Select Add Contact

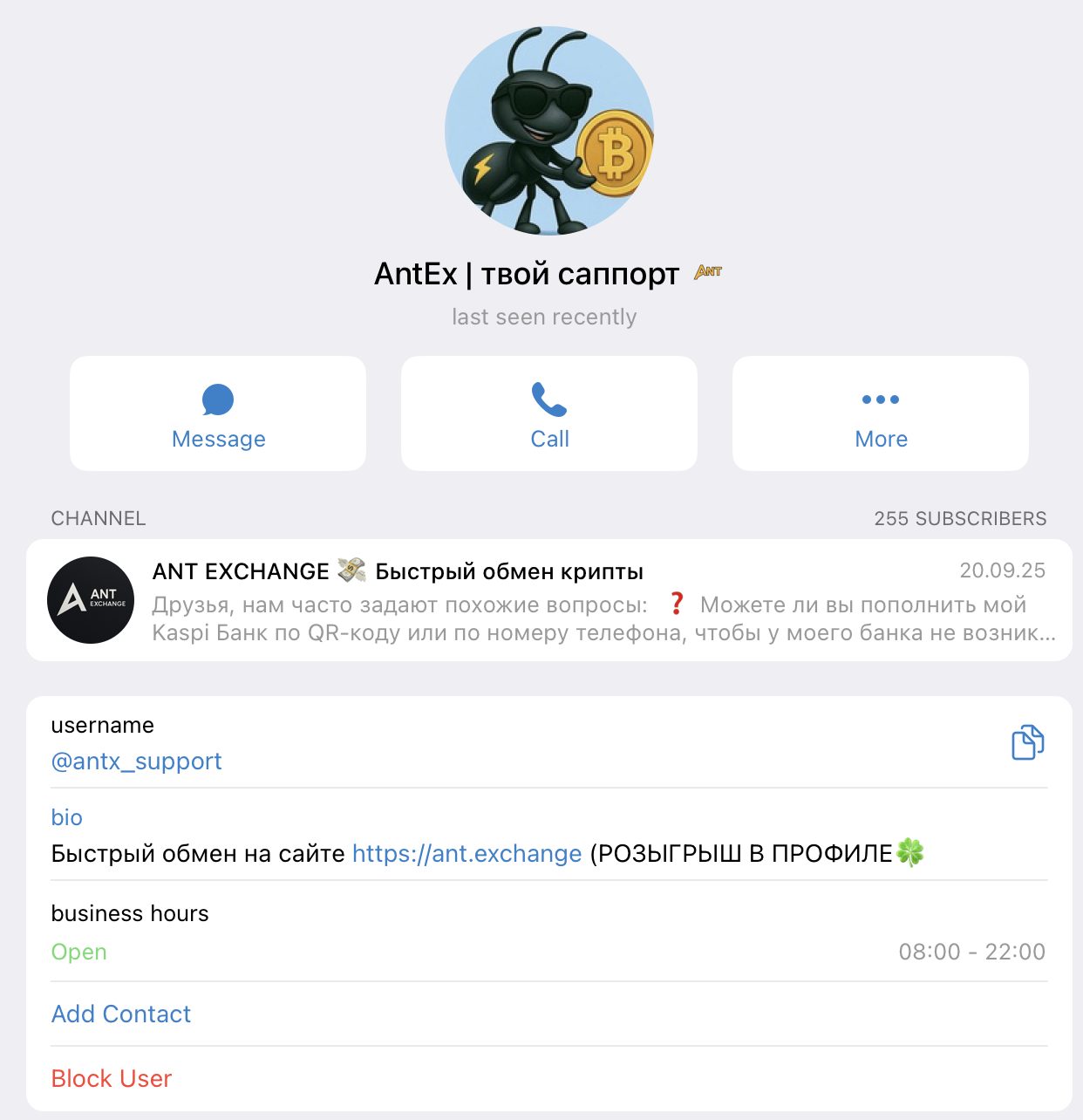pyautogui.click(x=121, y=1014)
